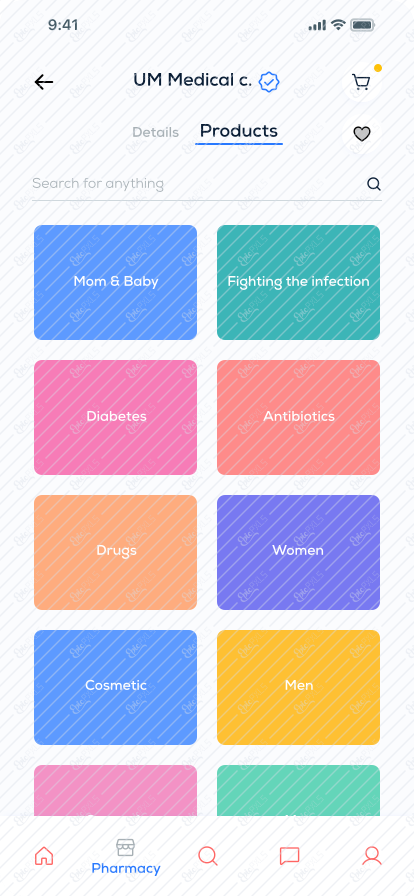
Task: Open the shopping cart
Action: pos(361,83)
